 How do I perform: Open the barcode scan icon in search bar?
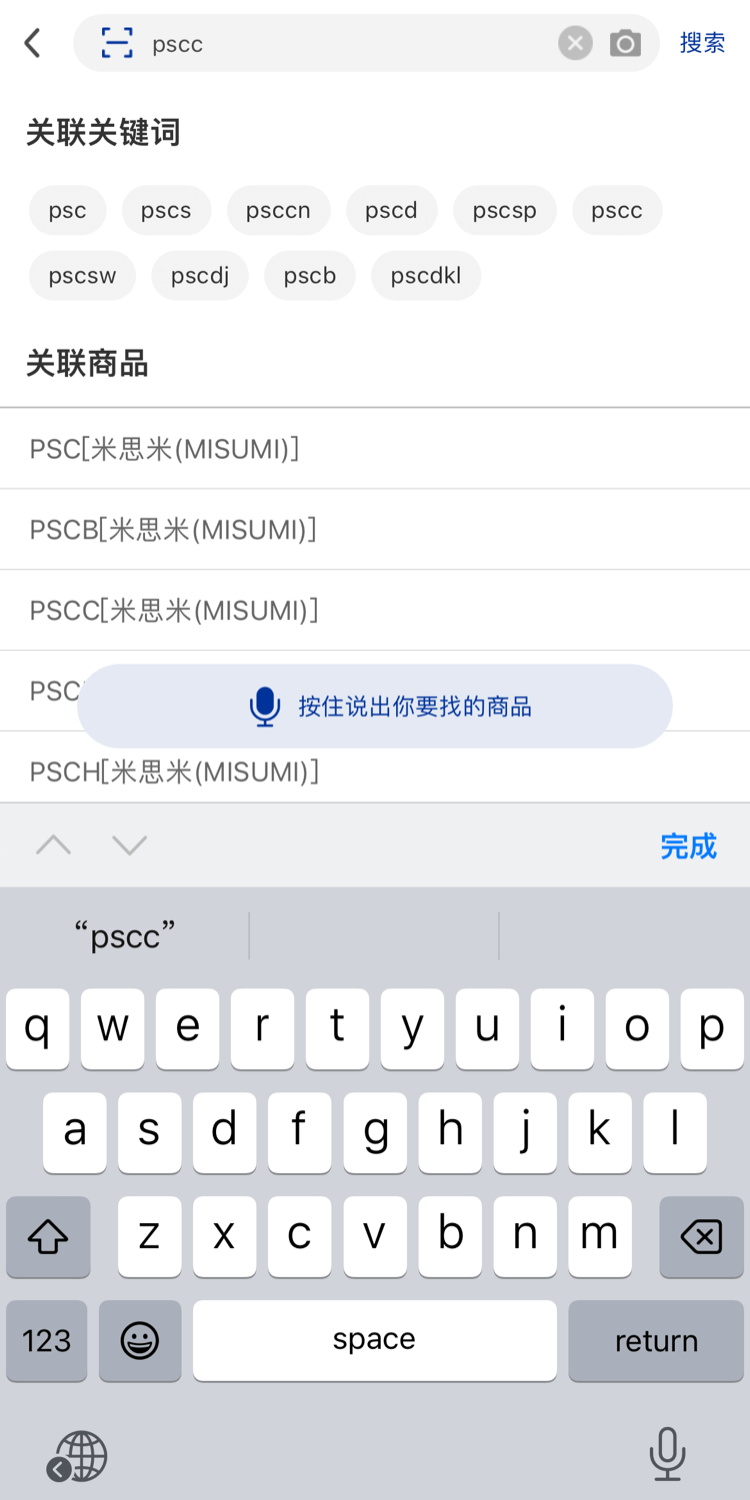pos(117,43)
